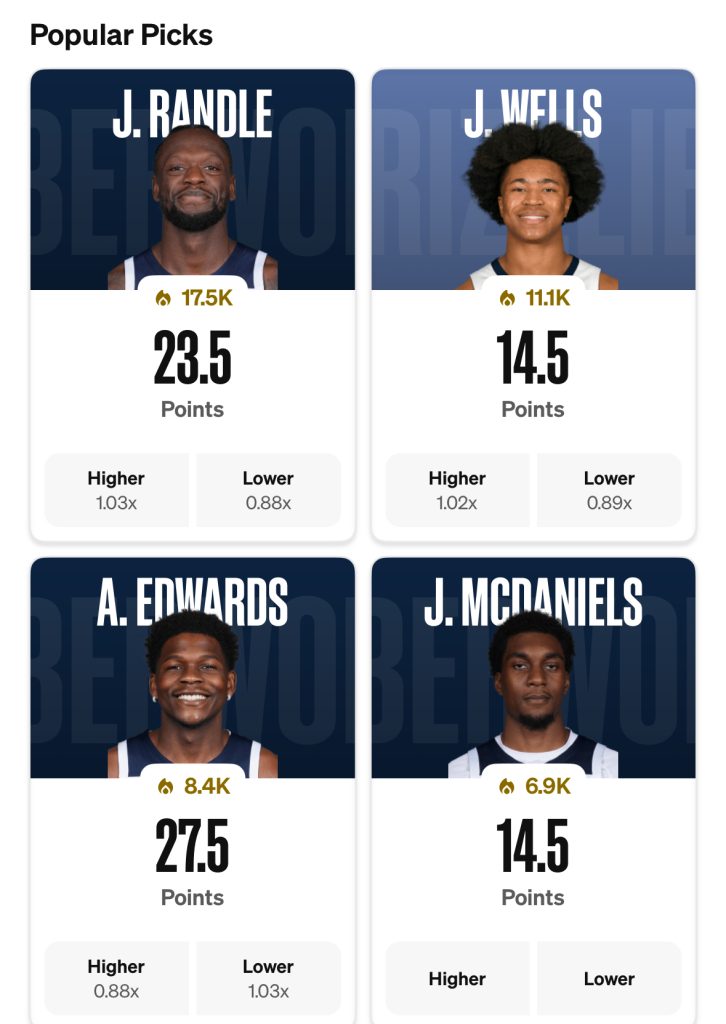Open J. Randle's player photo
This screenshot has width=726, height=1024.
(193, 200)
